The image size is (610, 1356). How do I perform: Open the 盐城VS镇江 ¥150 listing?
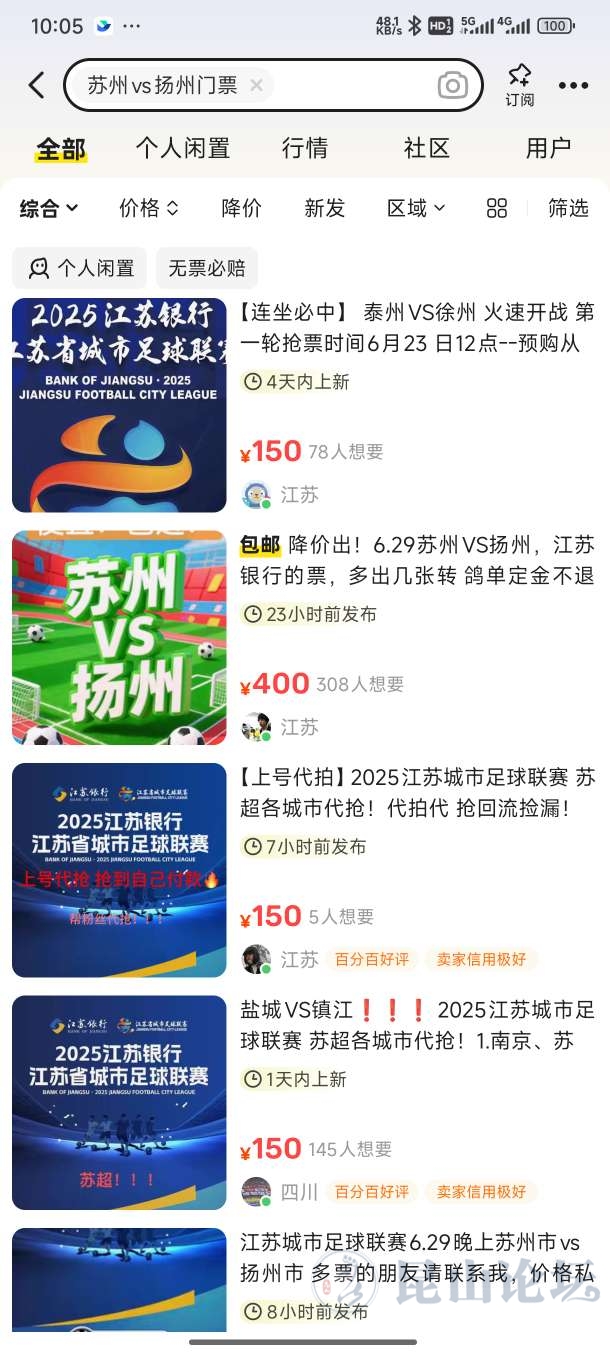[305, 1103]
